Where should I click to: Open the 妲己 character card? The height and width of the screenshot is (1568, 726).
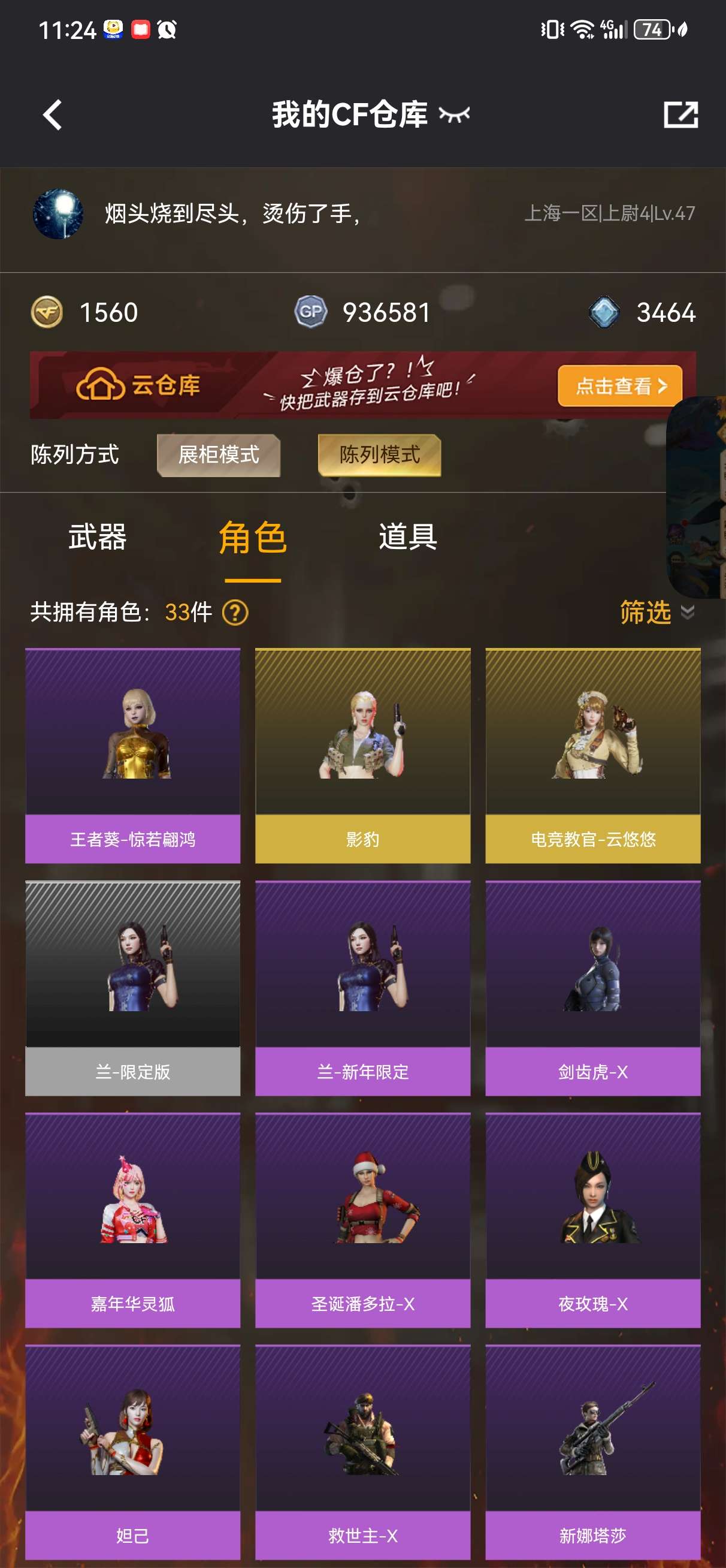[132, 1452]
